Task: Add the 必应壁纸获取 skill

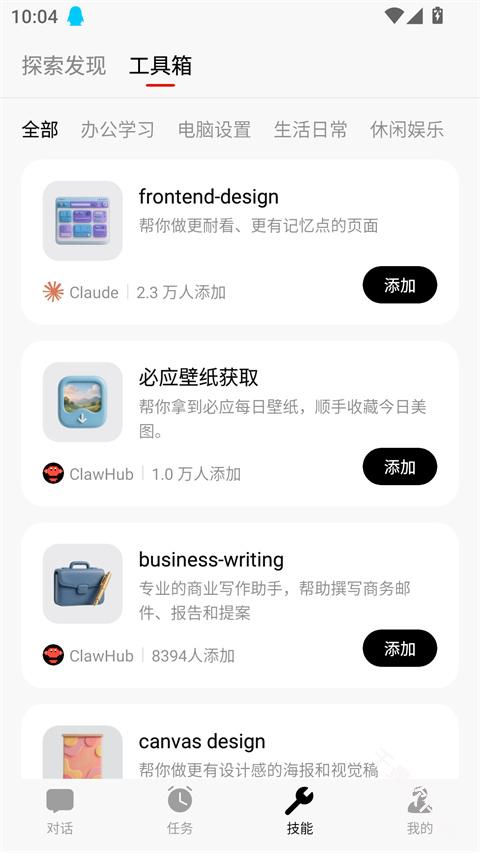Action: (399, 466)
